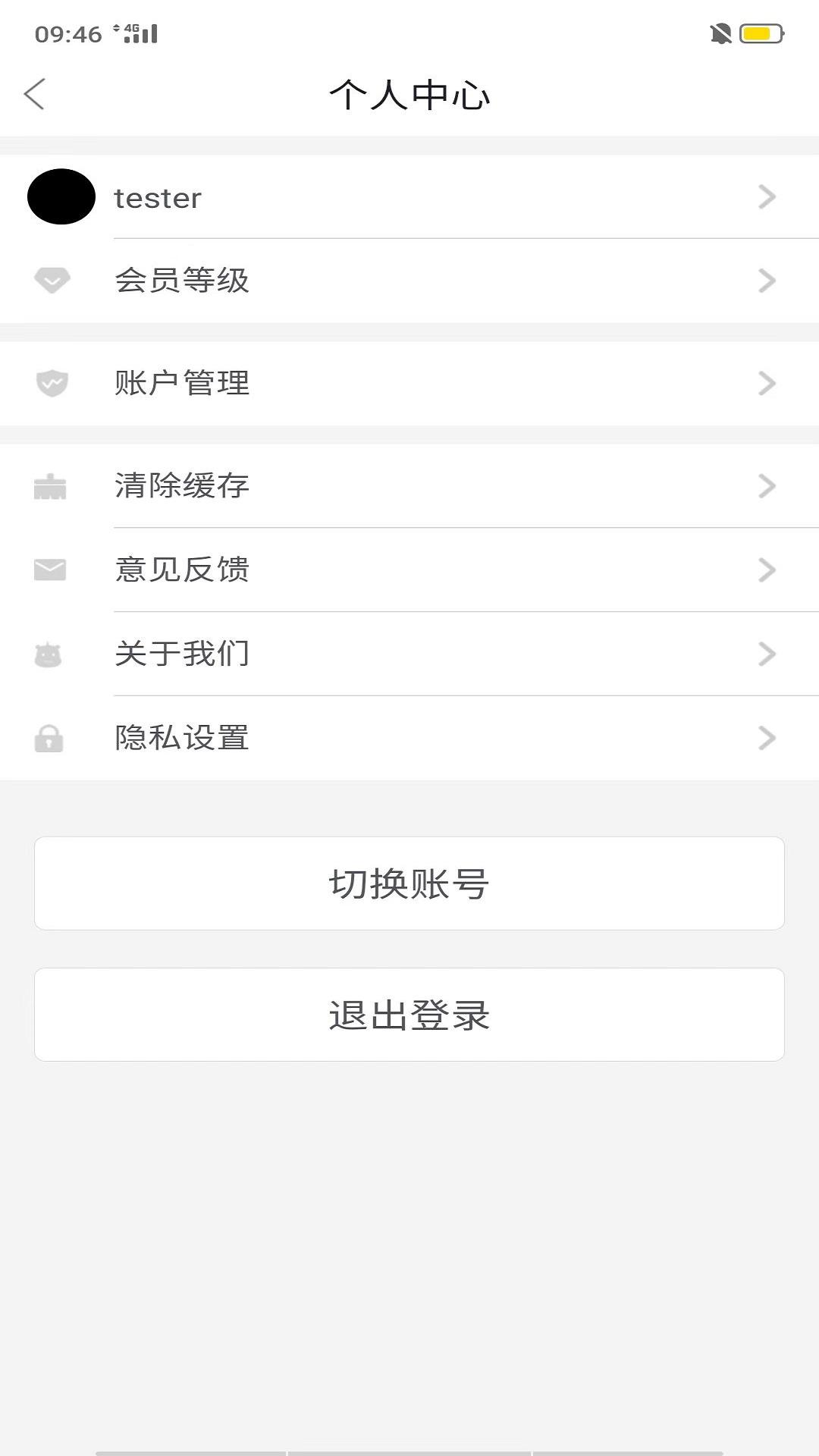Expand the 账户管理 row chevron

tap(767, 383)
